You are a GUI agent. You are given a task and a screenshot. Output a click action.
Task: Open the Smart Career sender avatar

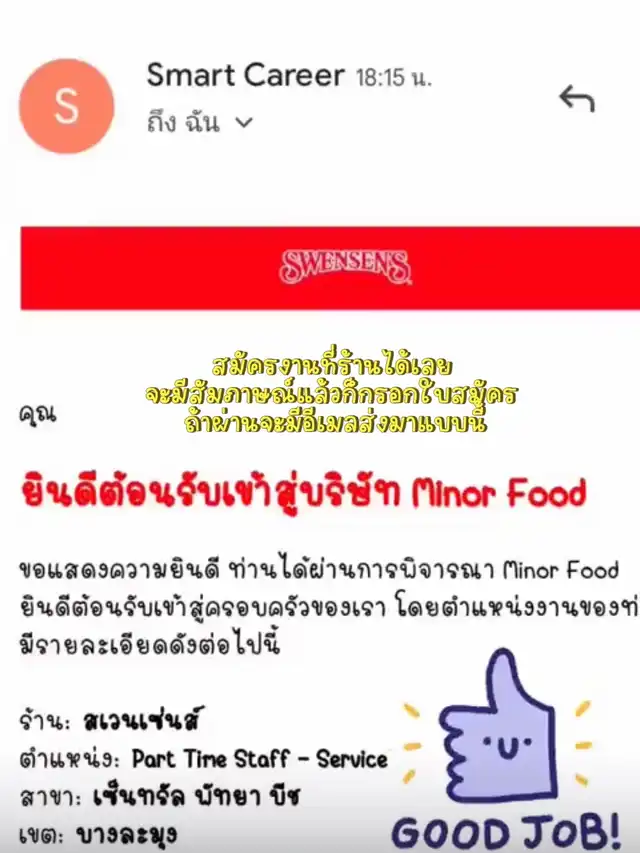click(x=67, y=107)
